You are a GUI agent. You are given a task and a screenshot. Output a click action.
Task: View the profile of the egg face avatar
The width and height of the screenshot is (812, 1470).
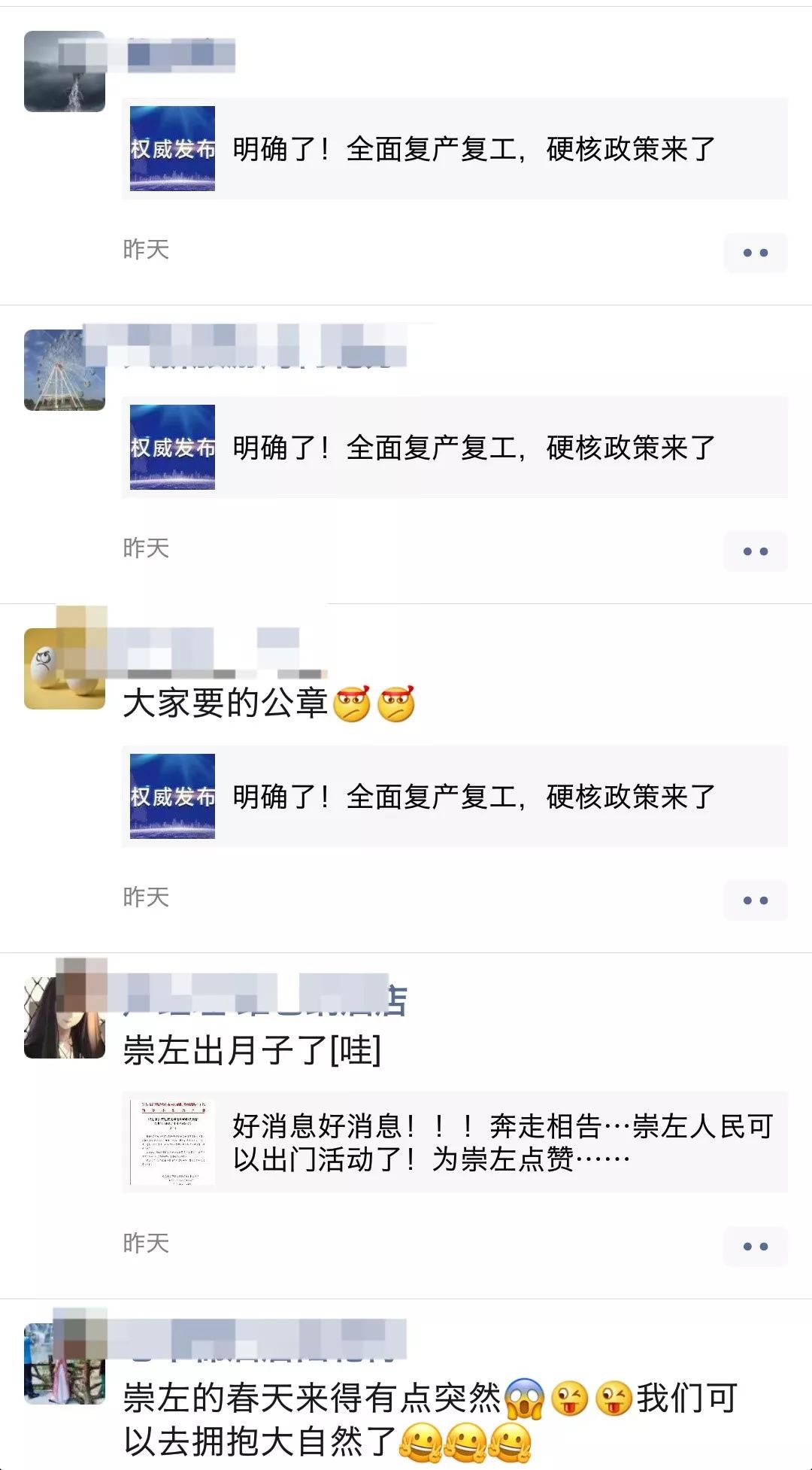pos(65,669)
